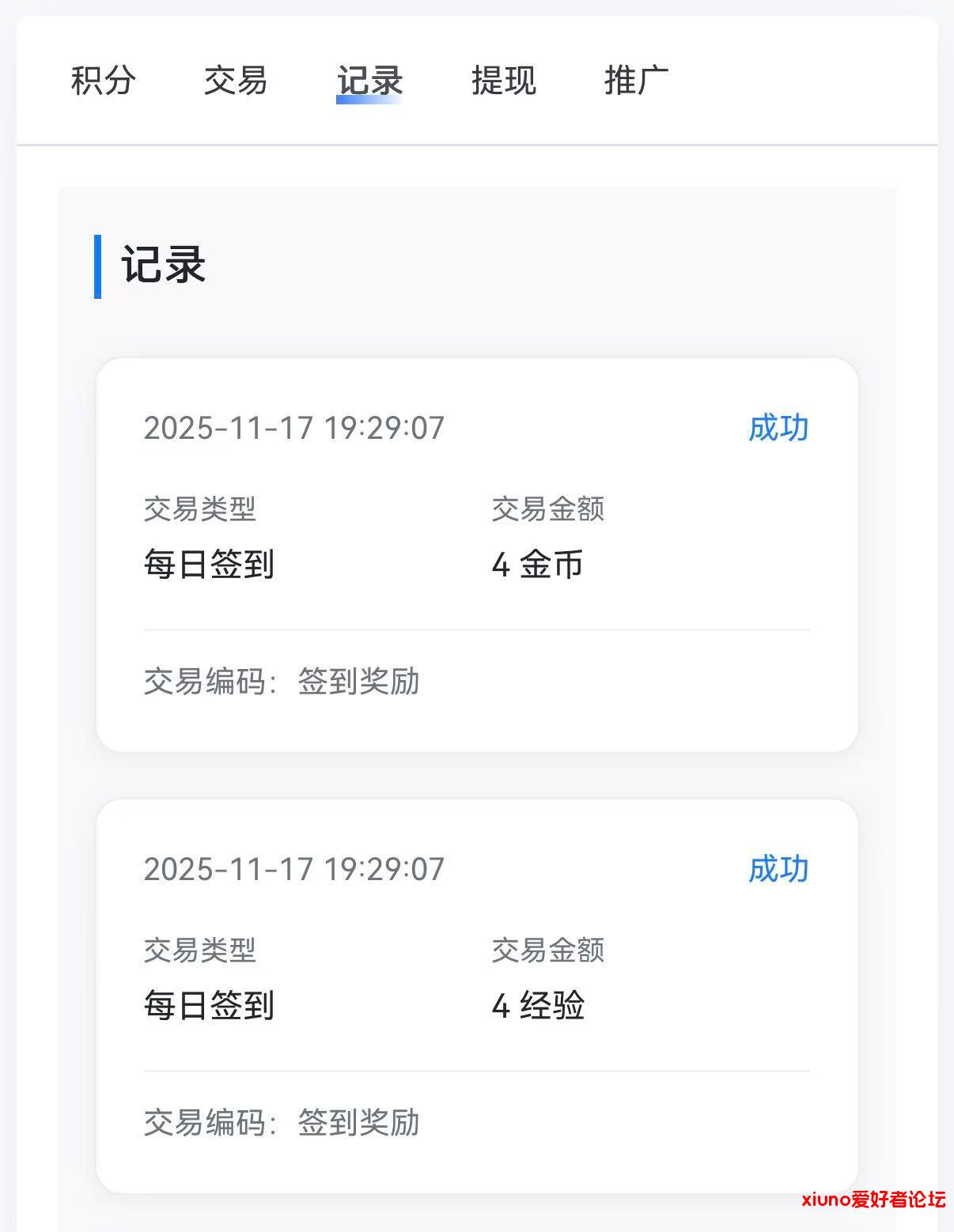Switch to the 积分 tab
This screenshot has width=954, height=1232.
pyautogui.click(x=101, y=80)
